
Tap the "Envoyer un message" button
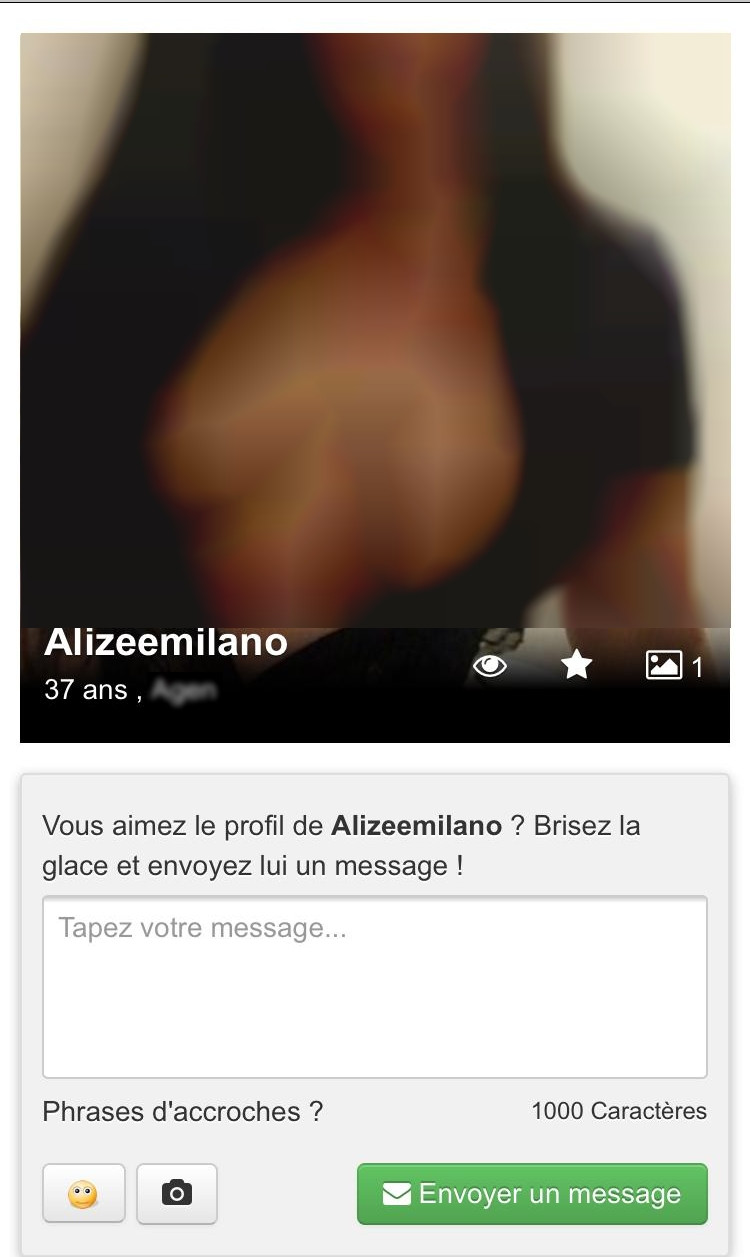point(532,1193)
